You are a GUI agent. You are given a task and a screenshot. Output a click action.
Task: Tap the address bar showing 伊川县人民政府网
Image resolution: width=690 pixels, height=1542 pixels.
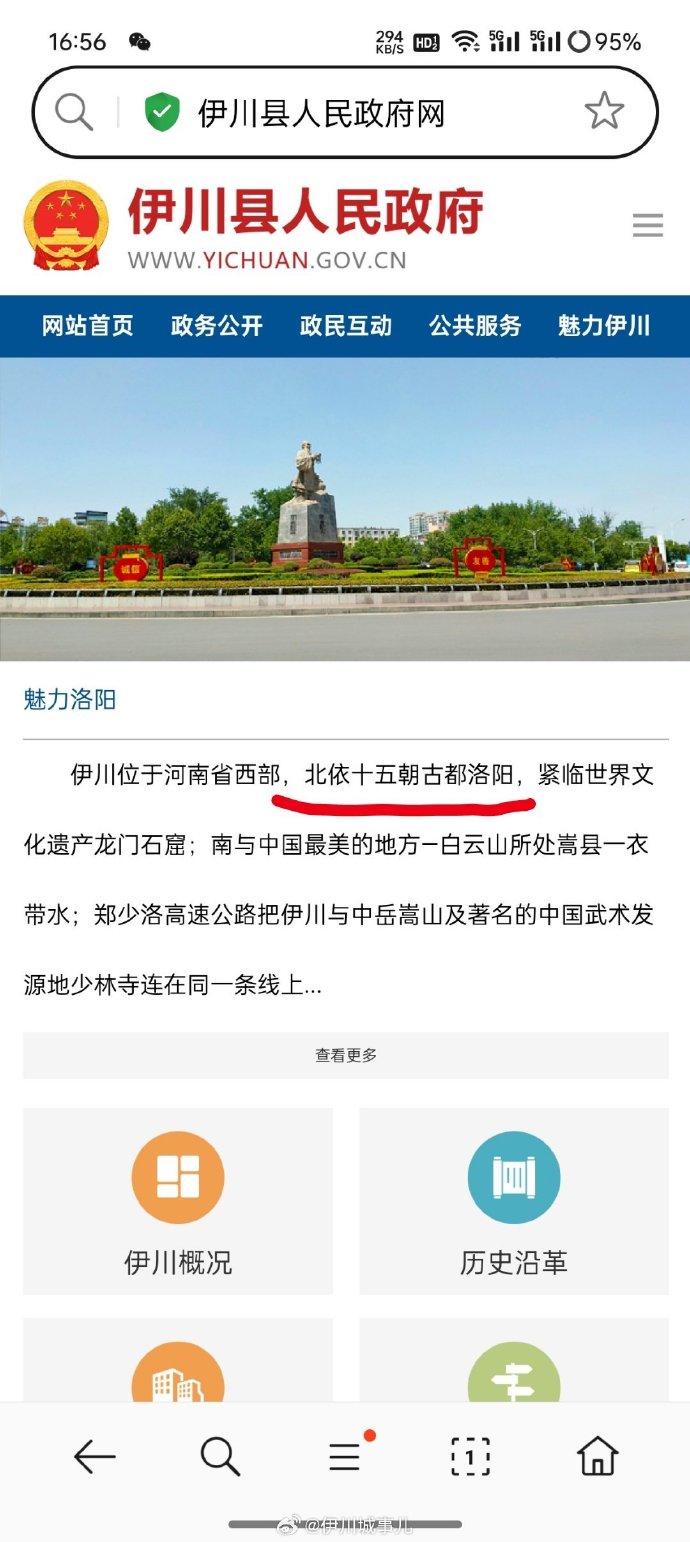345,113
